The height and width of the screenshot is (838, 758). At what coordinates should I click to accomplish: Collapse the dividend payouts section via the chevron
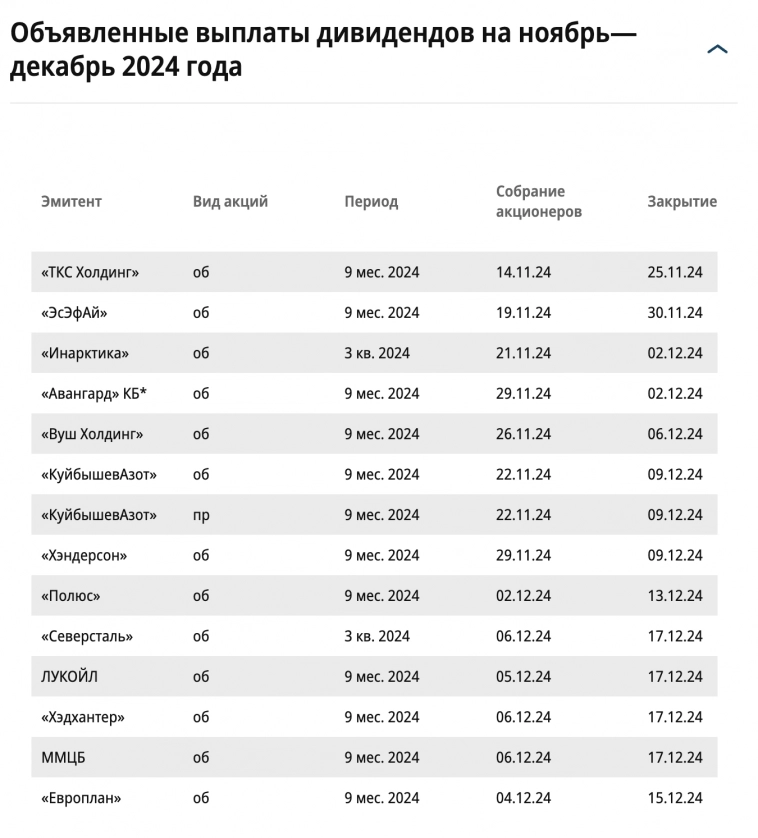click(x=717, y=47)
